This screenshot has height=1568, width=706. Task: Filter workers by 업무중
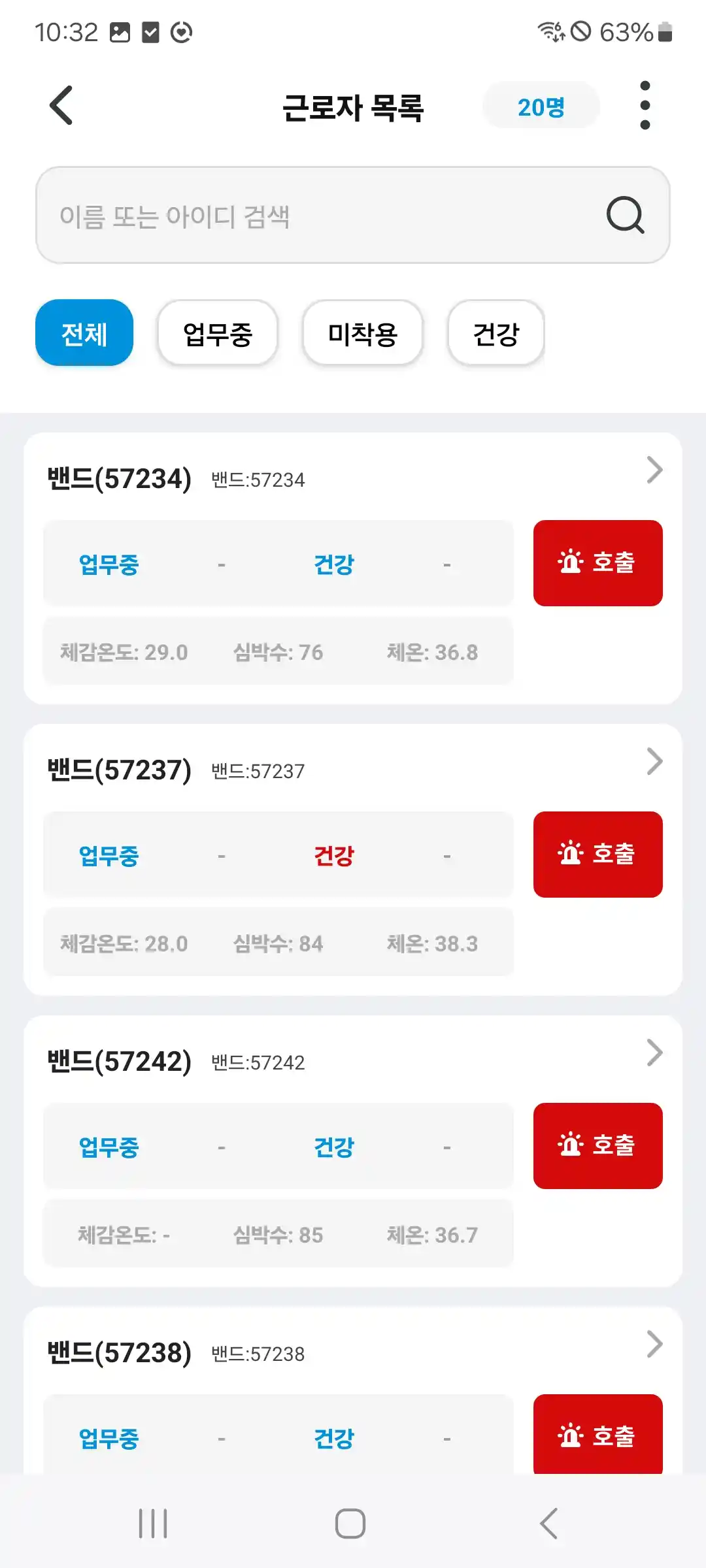(x=218, y=333)
